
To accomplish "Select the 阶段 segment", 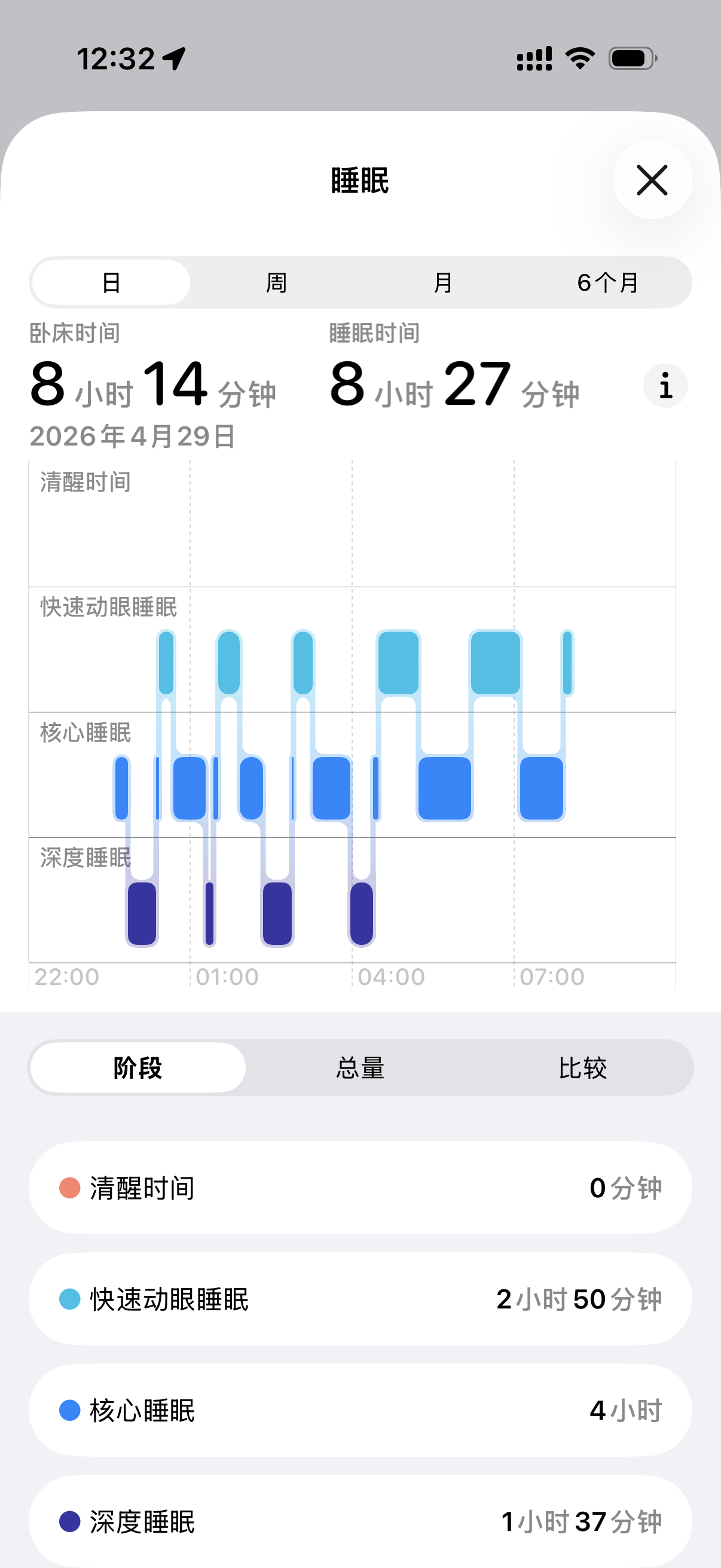I will pos(138,1067).
